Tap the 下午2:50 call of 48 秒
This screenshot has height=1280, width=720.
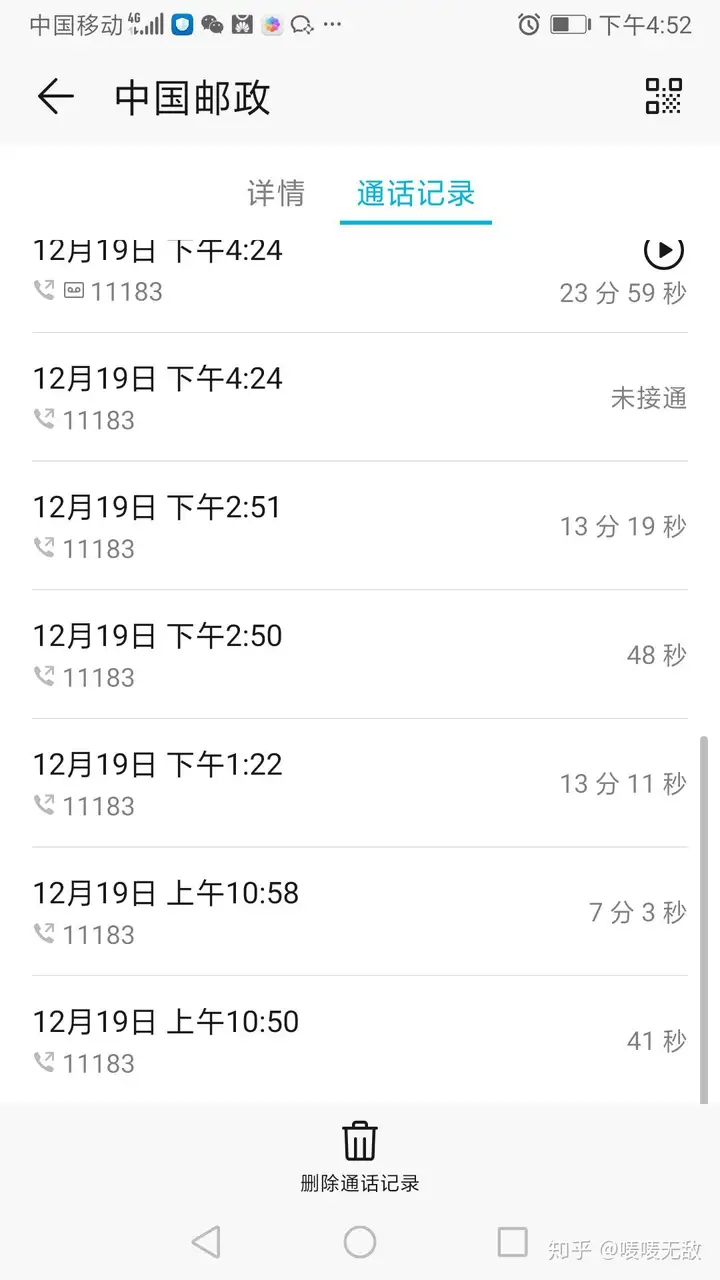pos(360,654)
